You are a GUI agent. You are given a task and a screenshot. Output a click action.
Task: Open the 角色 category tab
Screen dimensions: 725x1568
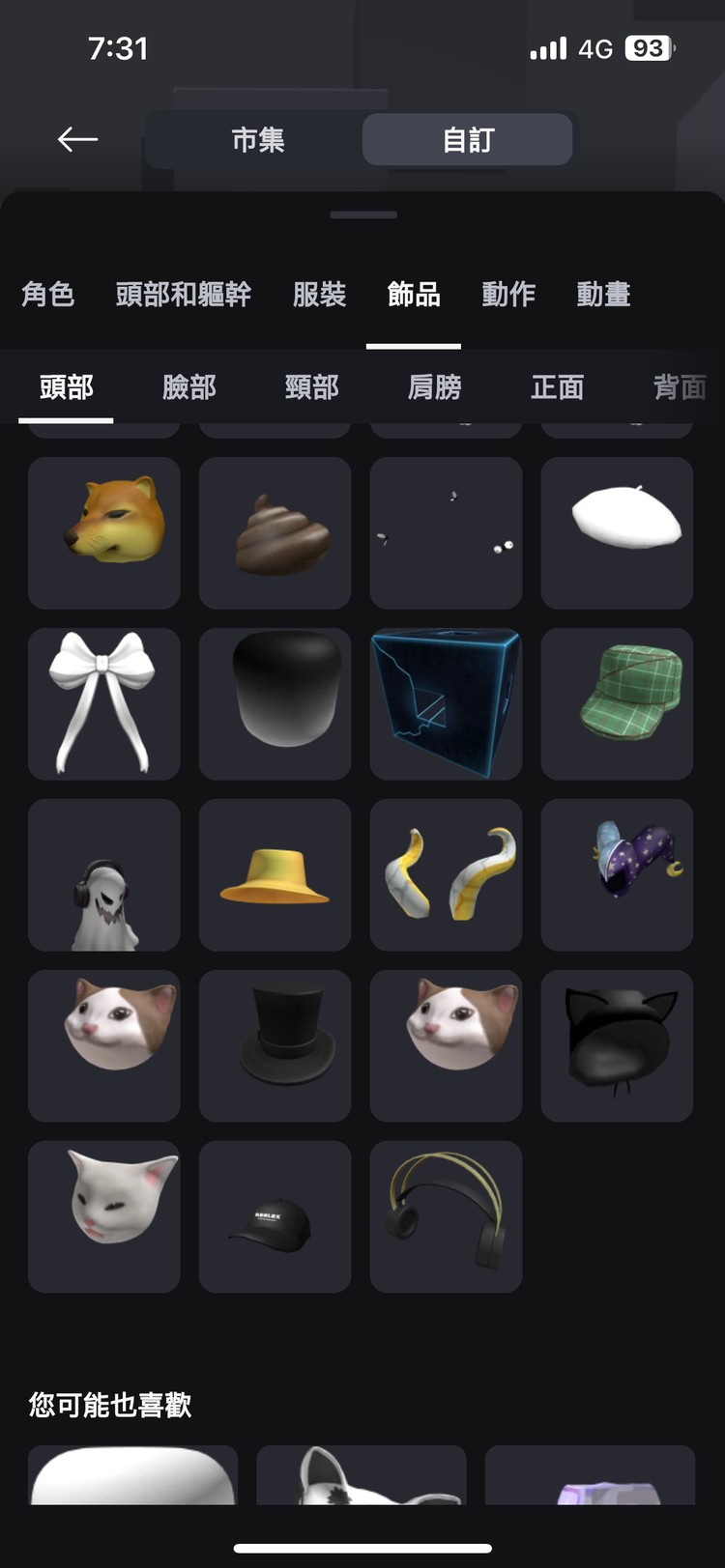(47, 295)
